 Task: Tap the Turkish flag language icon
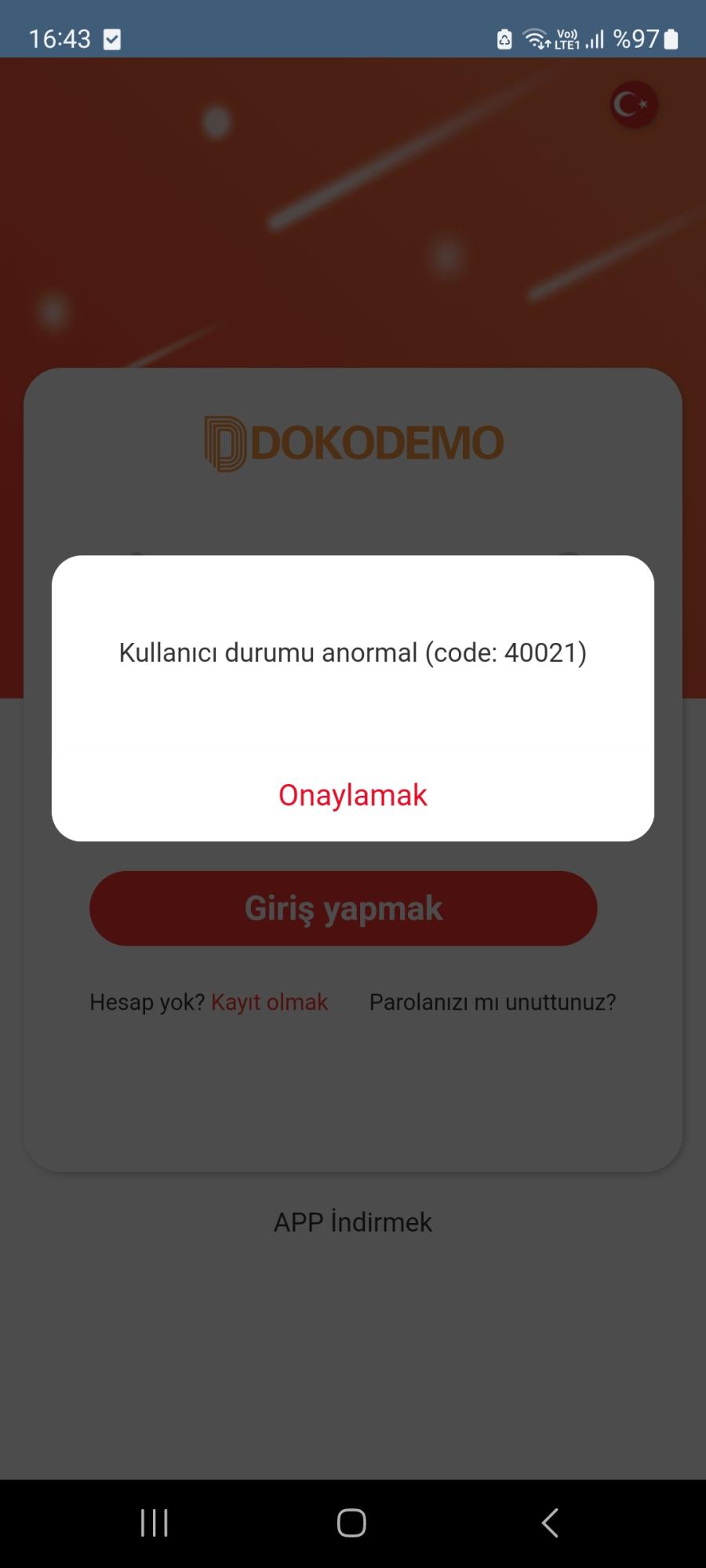(633, 104)
